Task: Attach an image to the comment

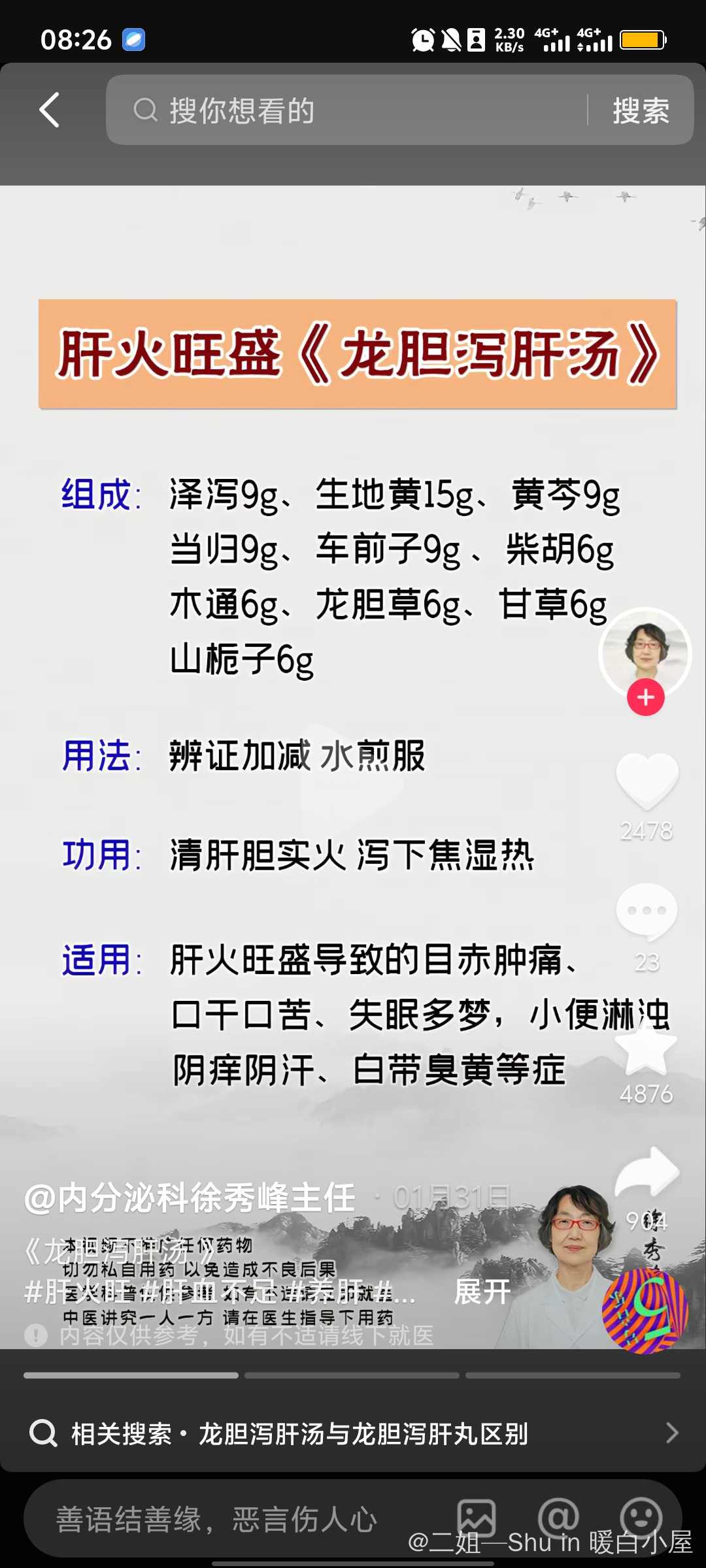Action: point(477,1518)
